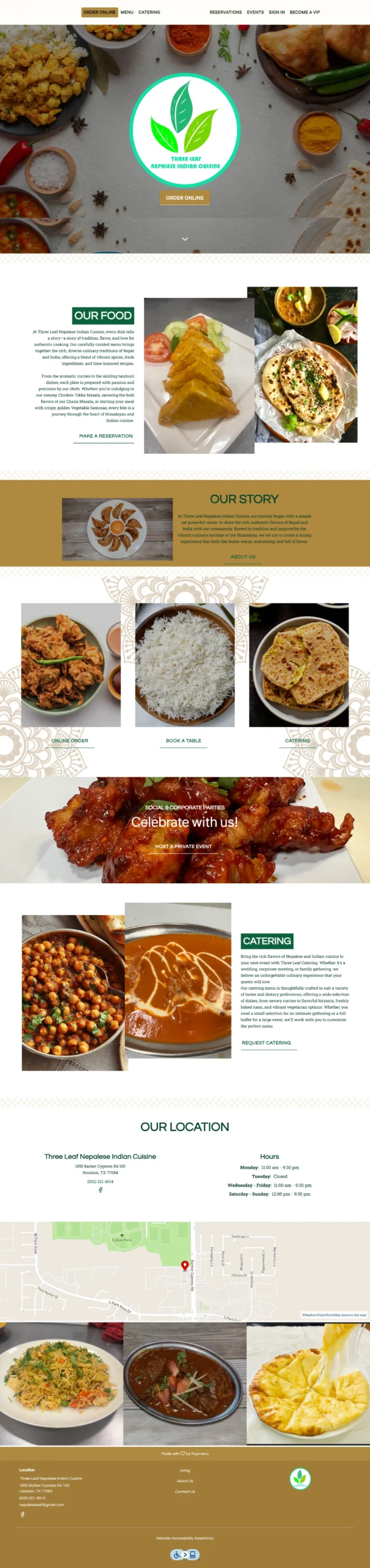This screenshot has height=1568, width=370.
Task: Open the Menu page
Action: pyautogui.click(x=127, y=12)
